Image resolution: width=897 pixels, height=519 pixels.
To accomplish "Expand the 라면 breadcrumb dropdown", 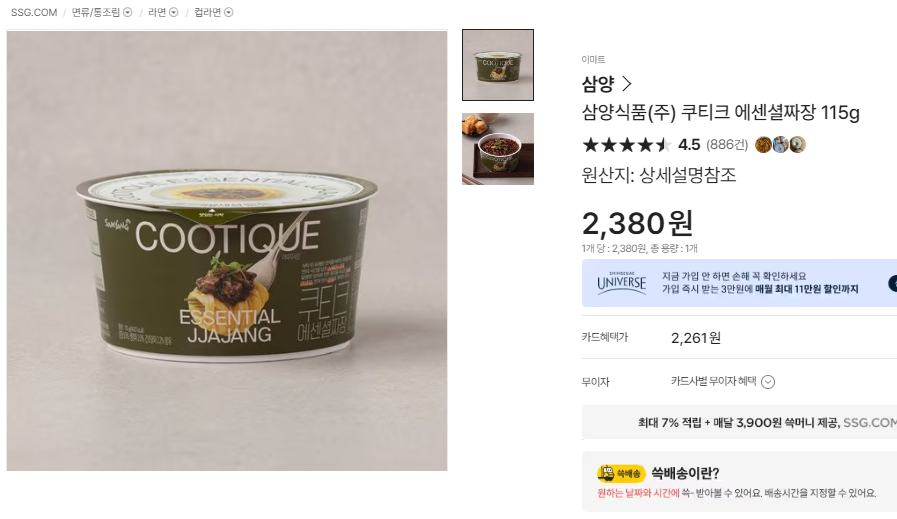I will 175,13.
